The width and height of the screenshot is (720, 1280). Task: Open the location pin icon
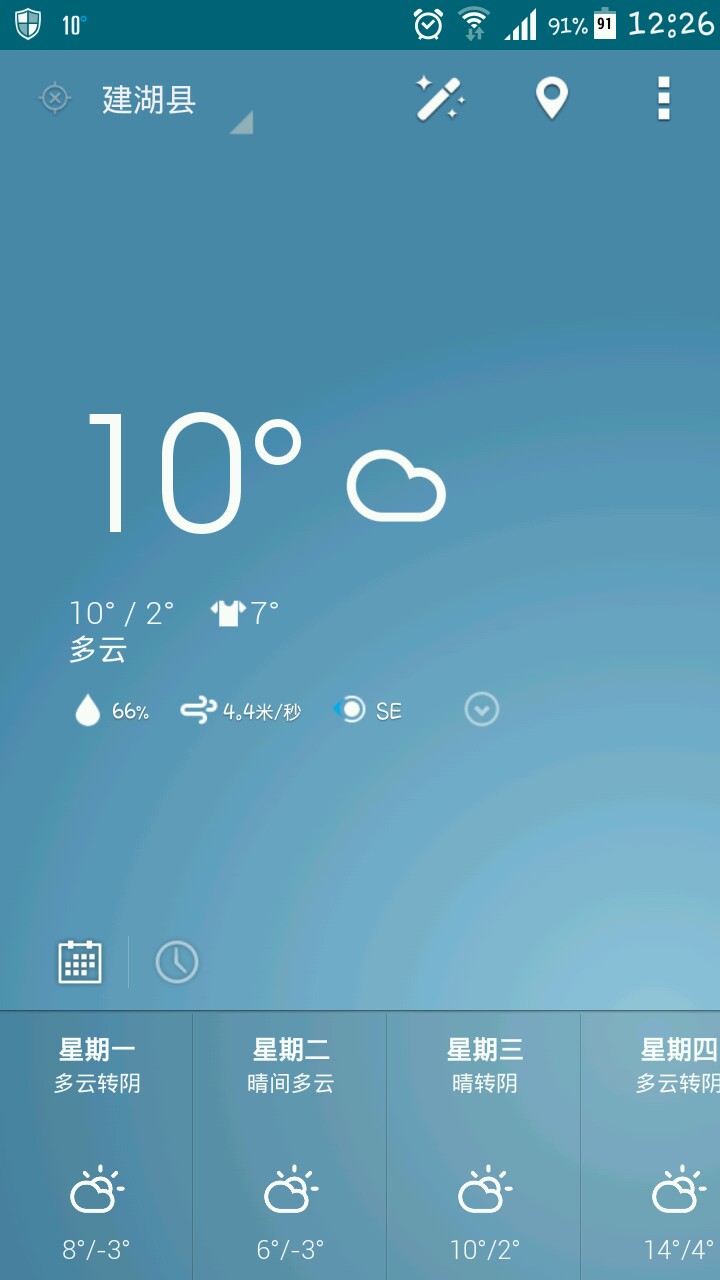551,99
